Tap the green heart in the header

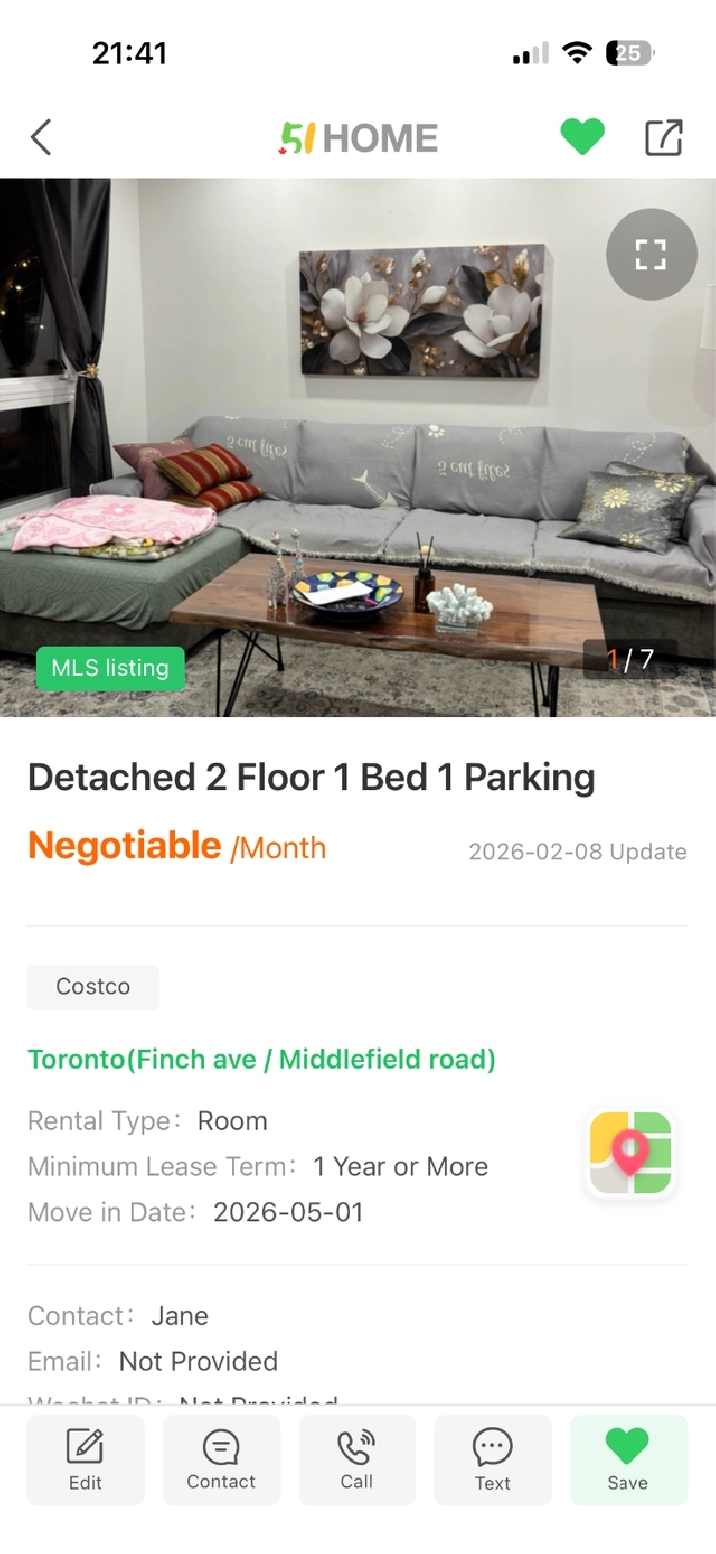(x=582, y=137)
